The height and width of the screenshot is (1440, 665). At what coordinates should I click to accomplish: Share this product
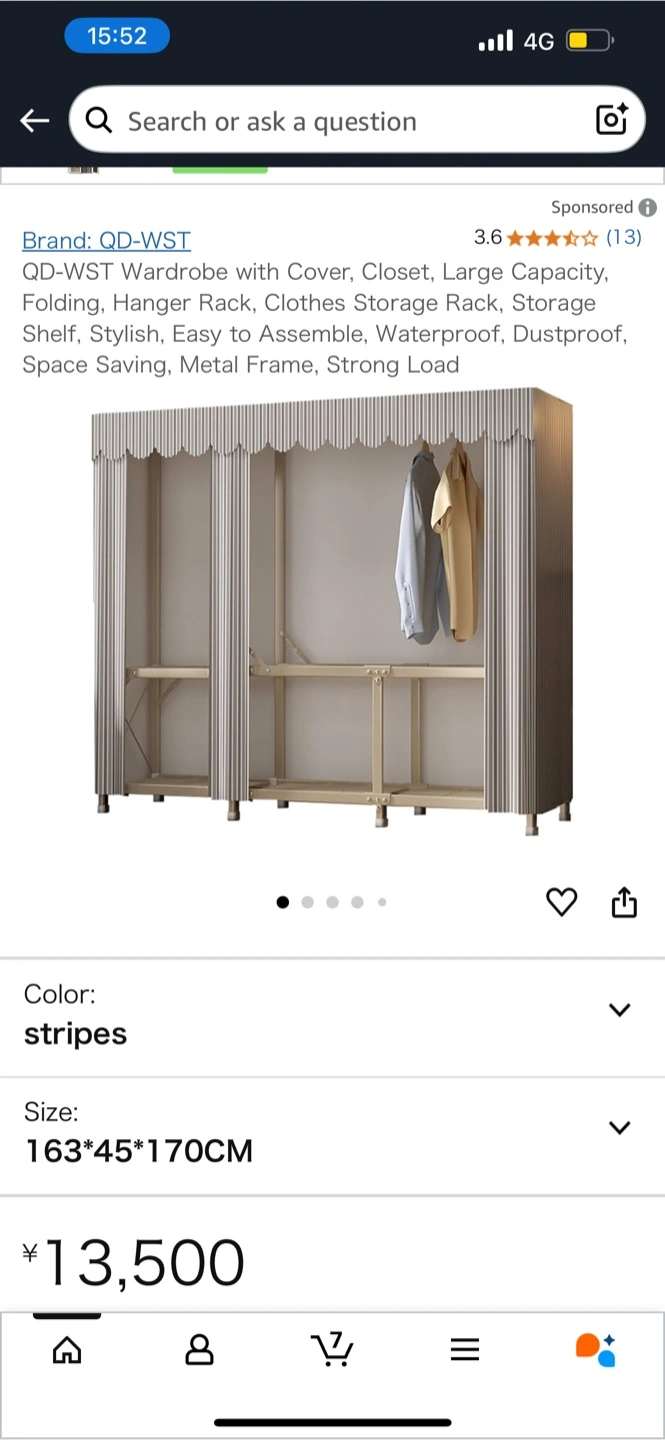(x=624, y=902)
